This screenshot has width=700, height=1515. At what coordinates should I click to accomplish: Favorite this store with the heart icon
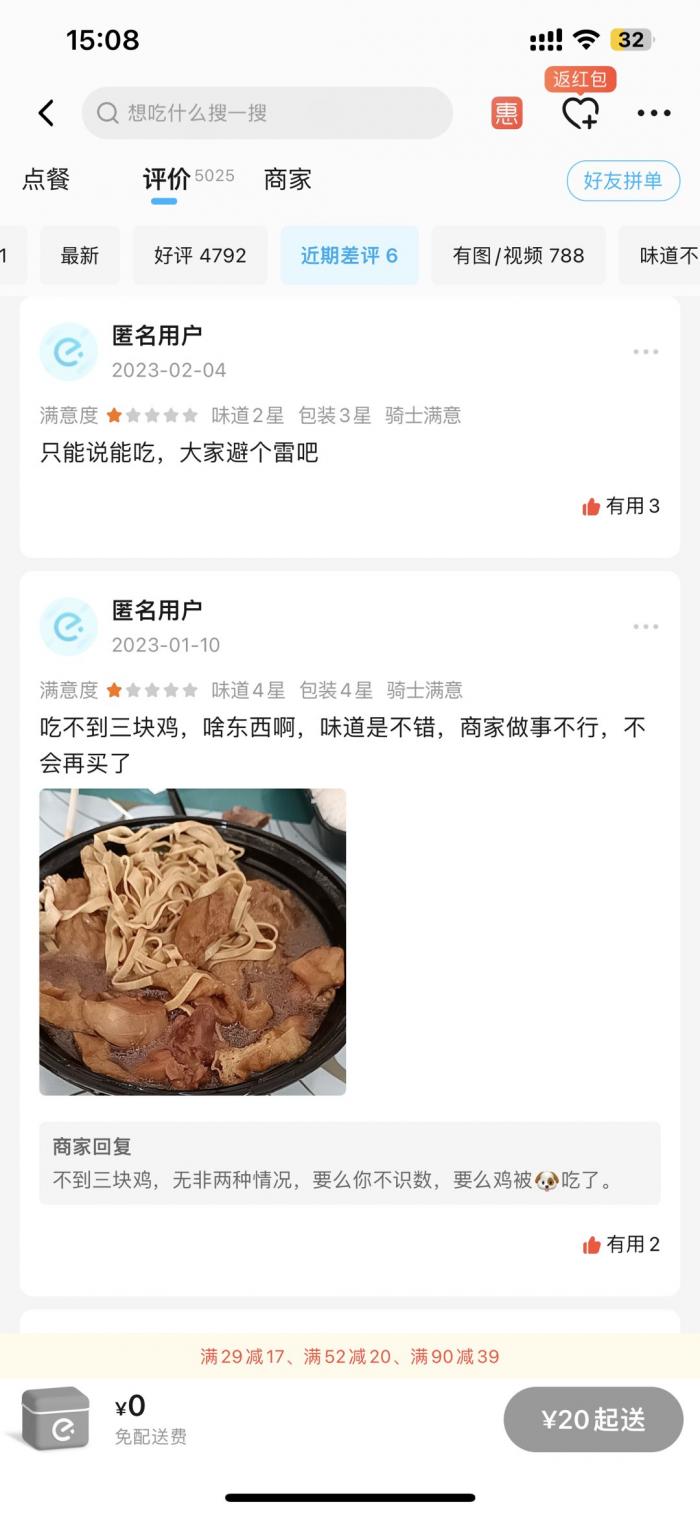click(x=580, y=113)
